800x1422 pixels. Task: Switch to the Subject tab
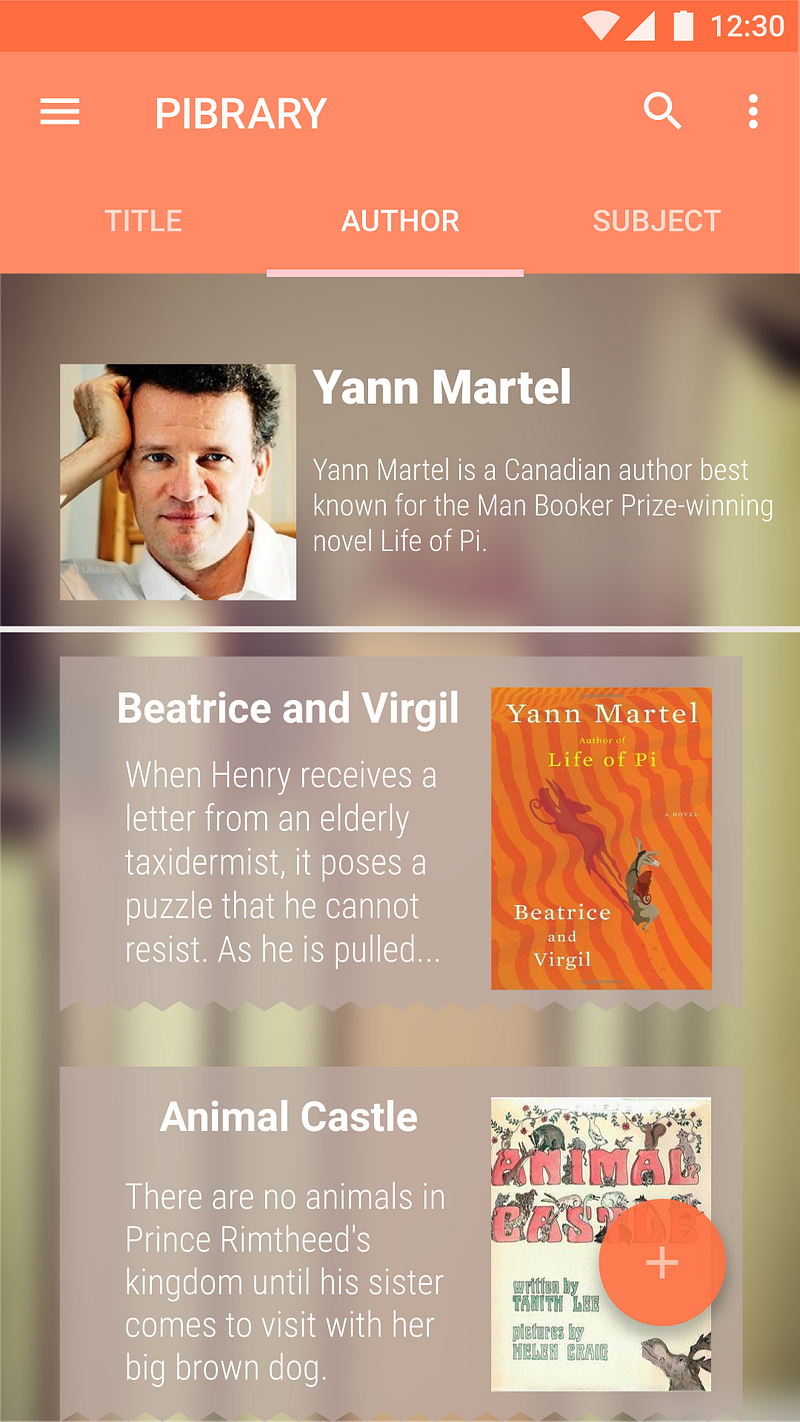656,221
